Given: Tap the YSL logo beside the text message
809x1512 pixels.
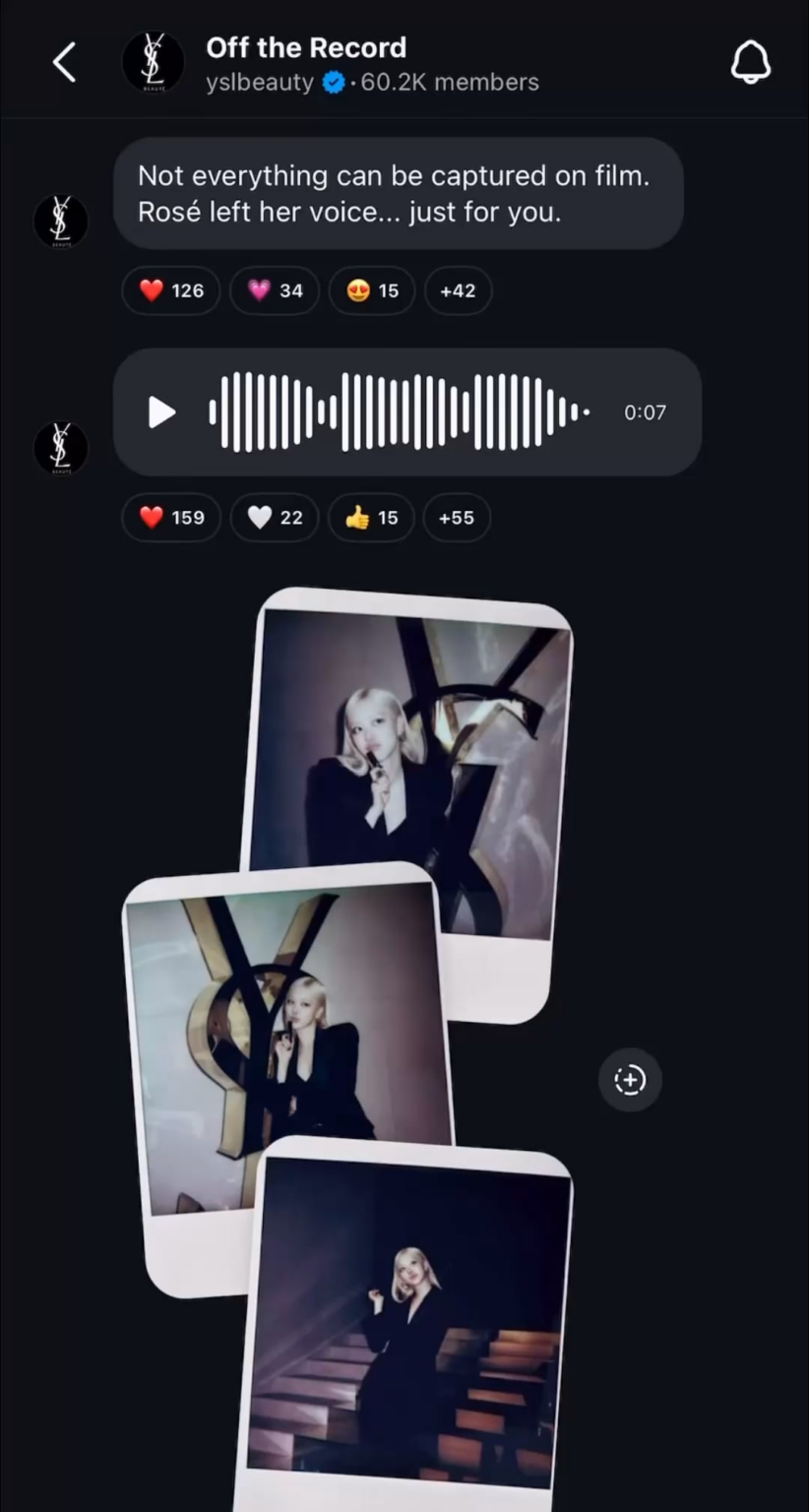Looking at the screenshot, I should pyautogui.click(x=61, y=220).
